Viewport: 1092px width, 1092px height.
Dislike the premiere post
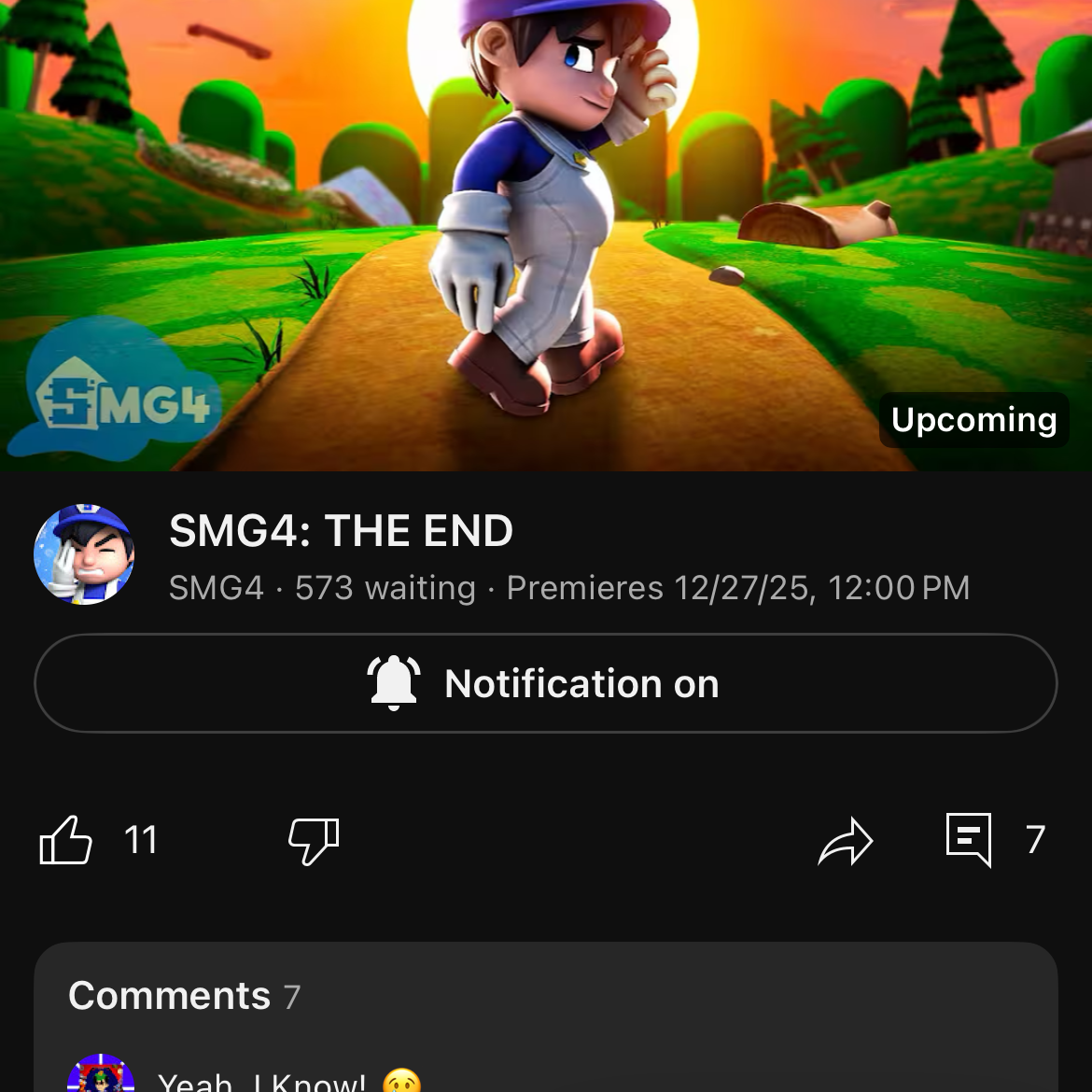click(x=314, y=840)
